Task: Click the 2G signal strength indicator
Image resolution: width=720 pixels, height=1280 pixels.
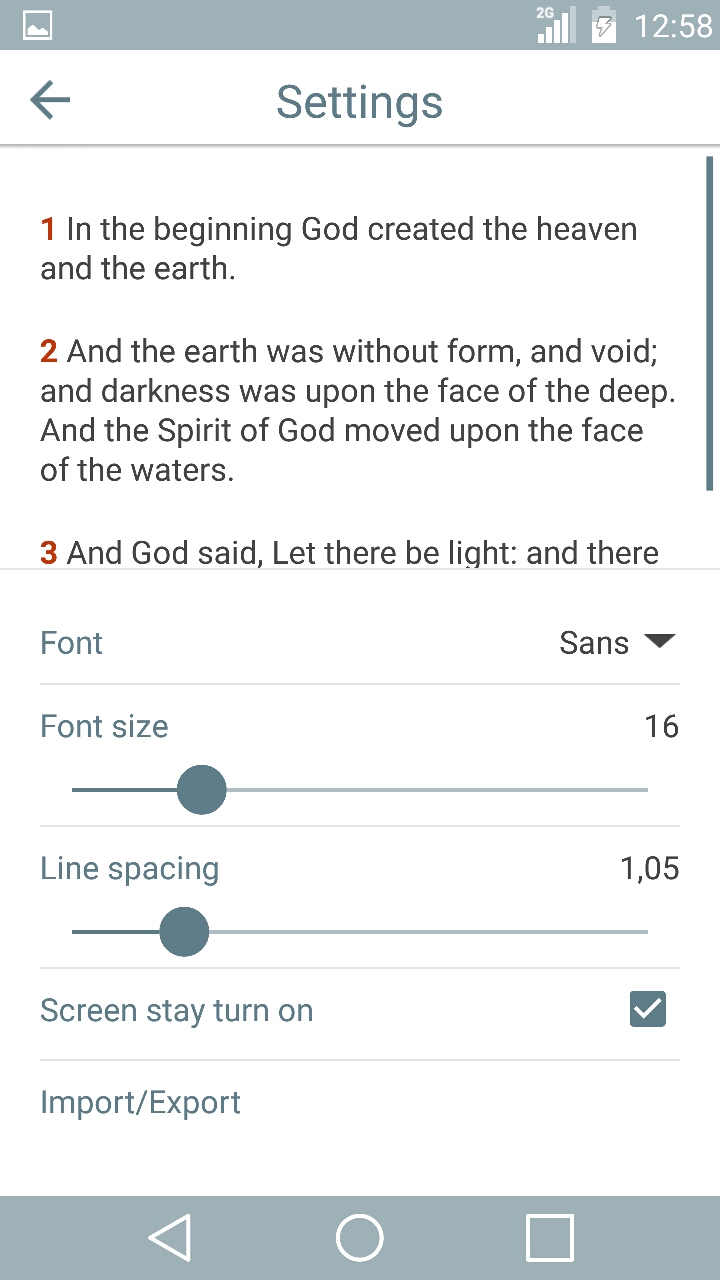Action: [x=553, y=26]
